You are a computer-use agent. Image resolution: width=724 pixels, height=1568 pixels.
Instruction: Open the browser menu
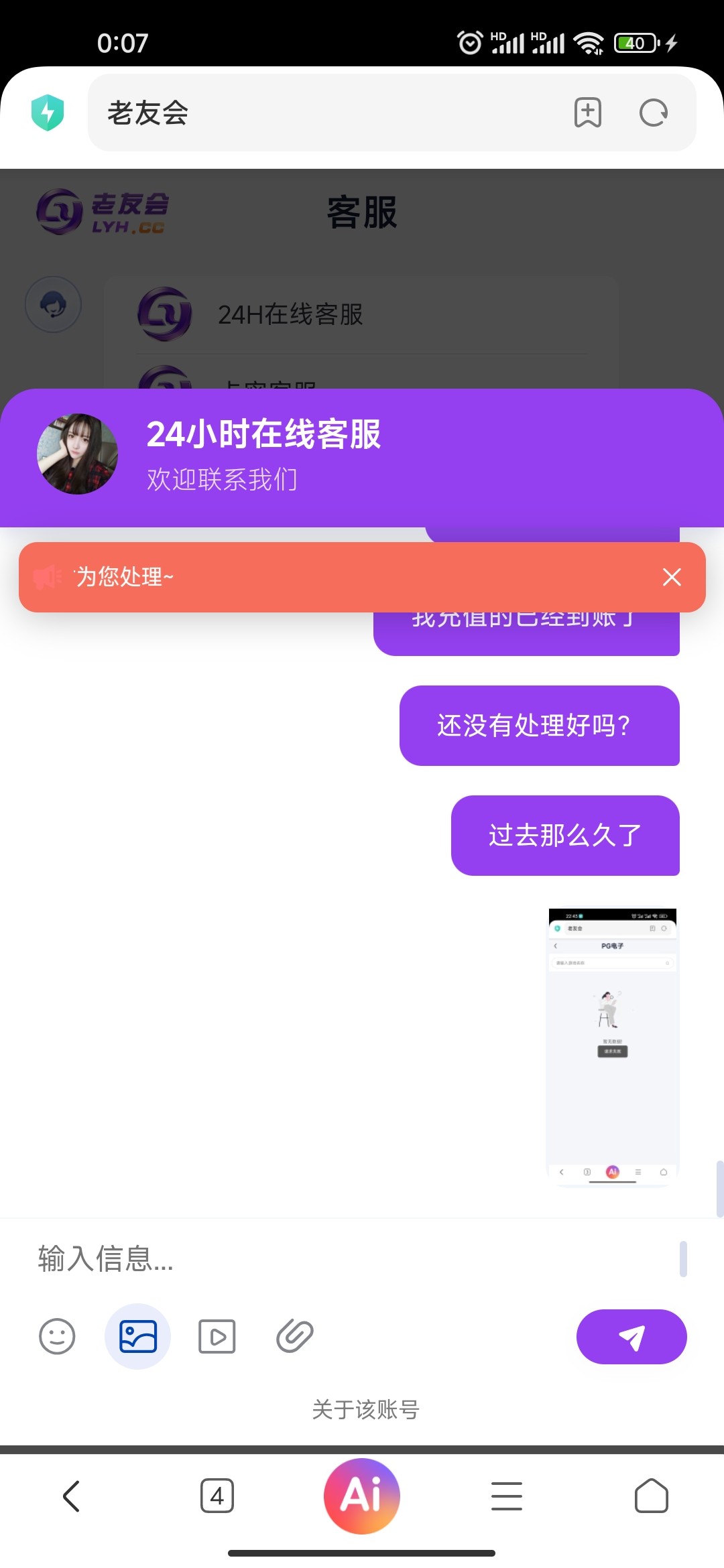coord(506,1496)
